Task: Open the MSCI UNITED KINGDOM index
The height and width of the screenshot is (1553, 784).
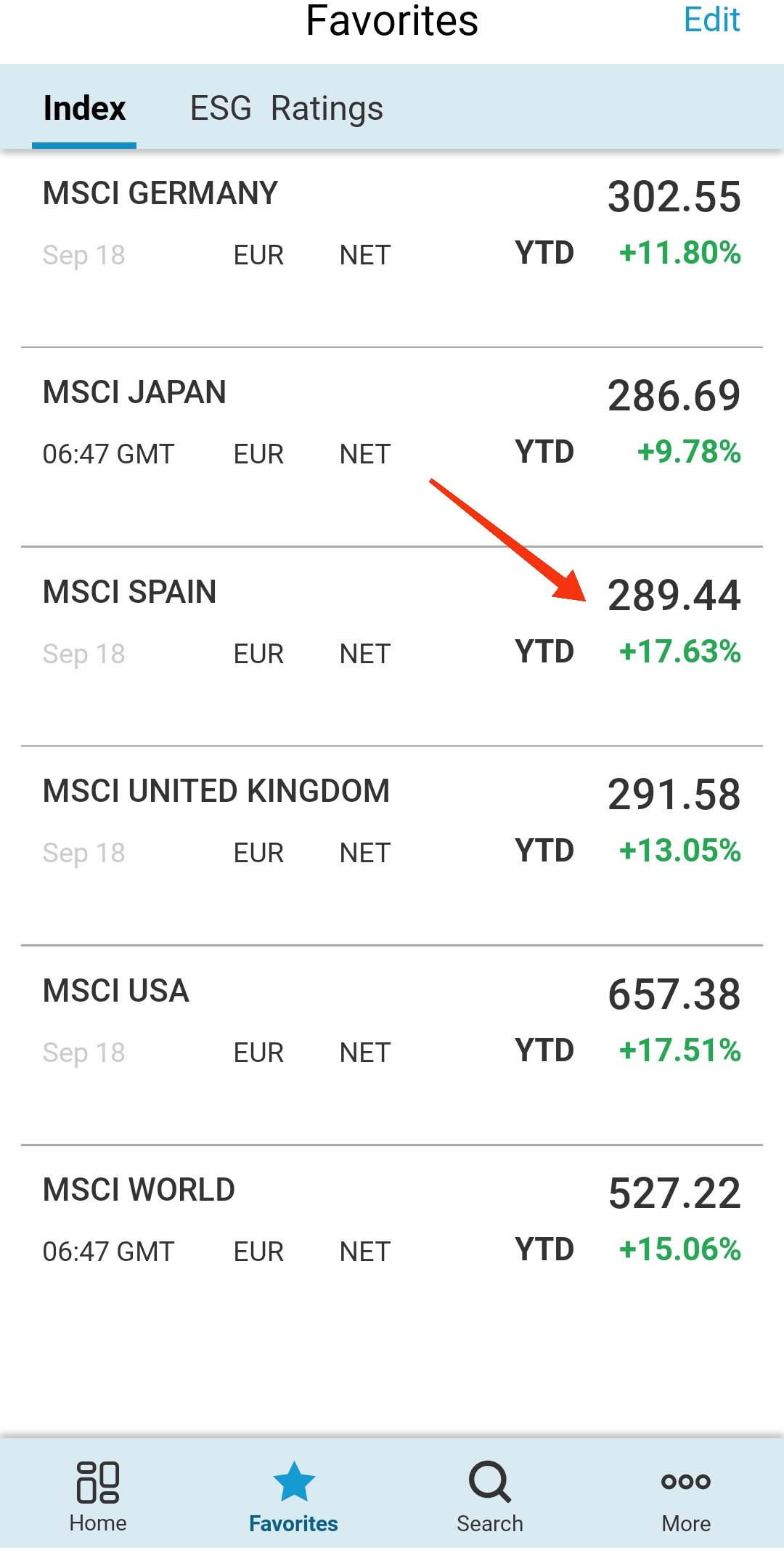Action: [x=392, y=846]
